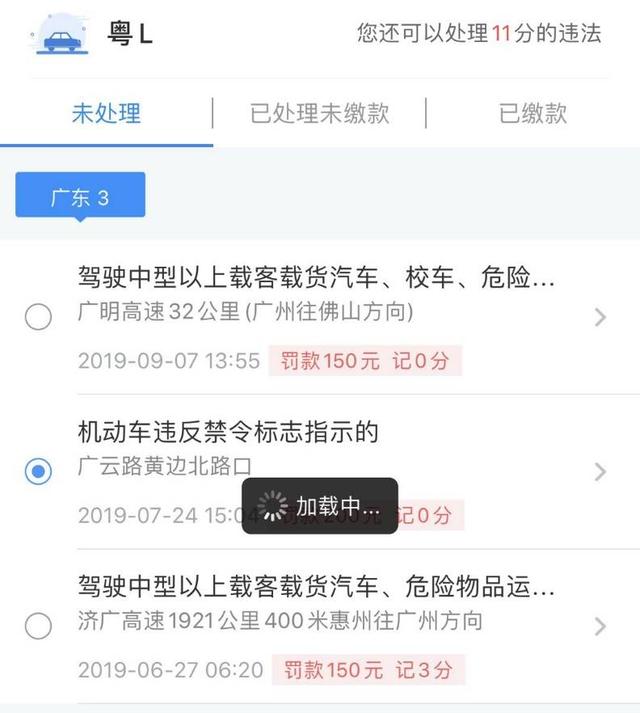Deselect the 广云路黄边北路口 violation radio button

click(x=38, y=471)
